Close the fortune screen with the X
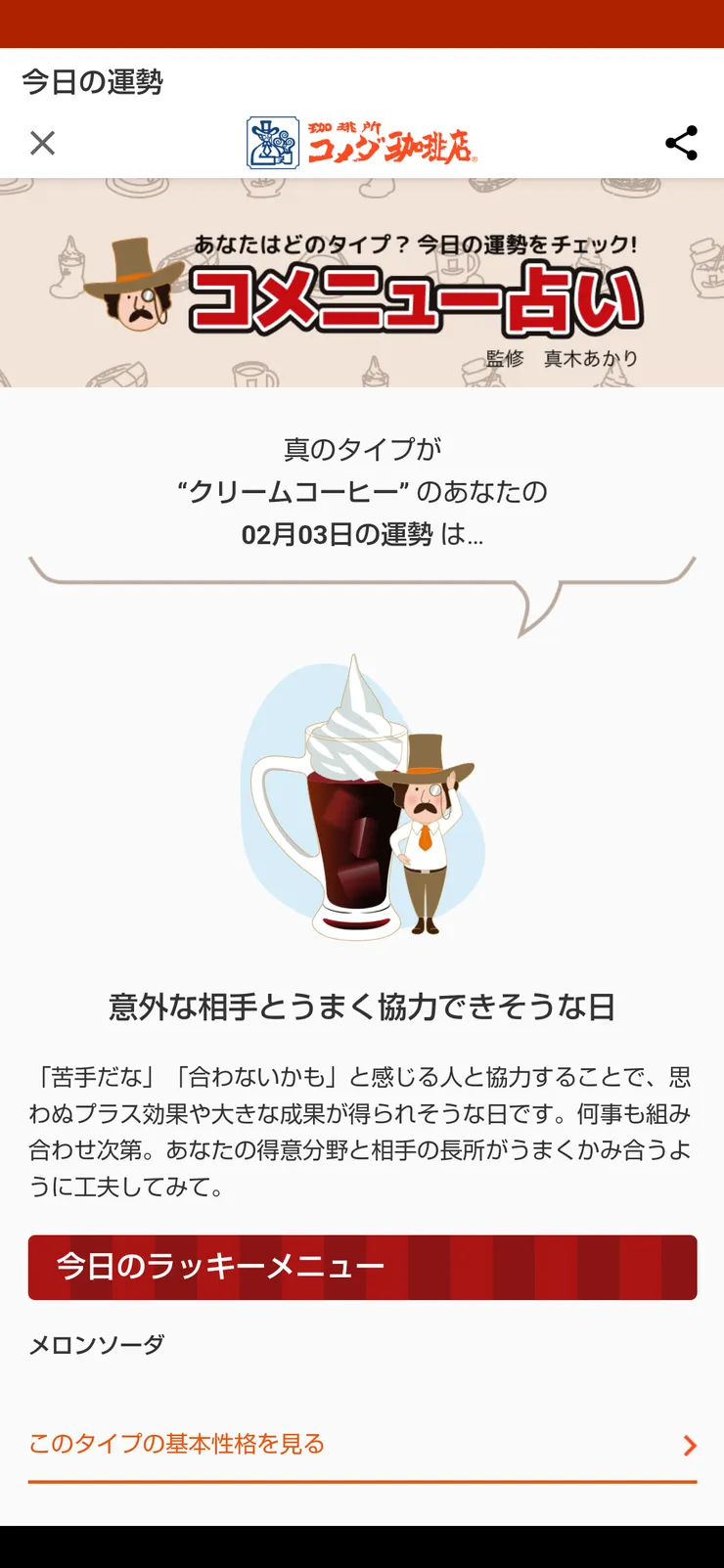 [42, 143]
